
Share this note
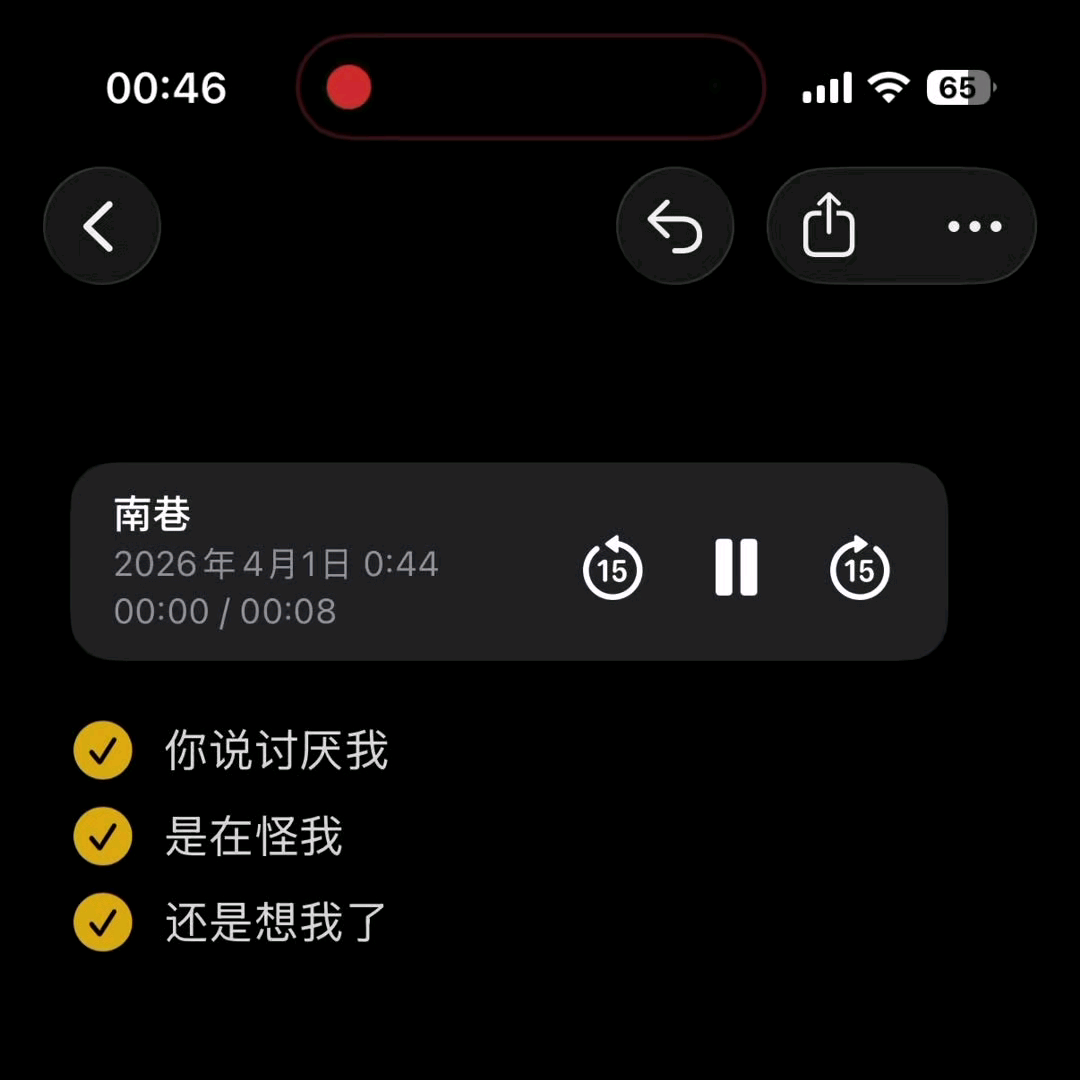click(x=829, y=226)
